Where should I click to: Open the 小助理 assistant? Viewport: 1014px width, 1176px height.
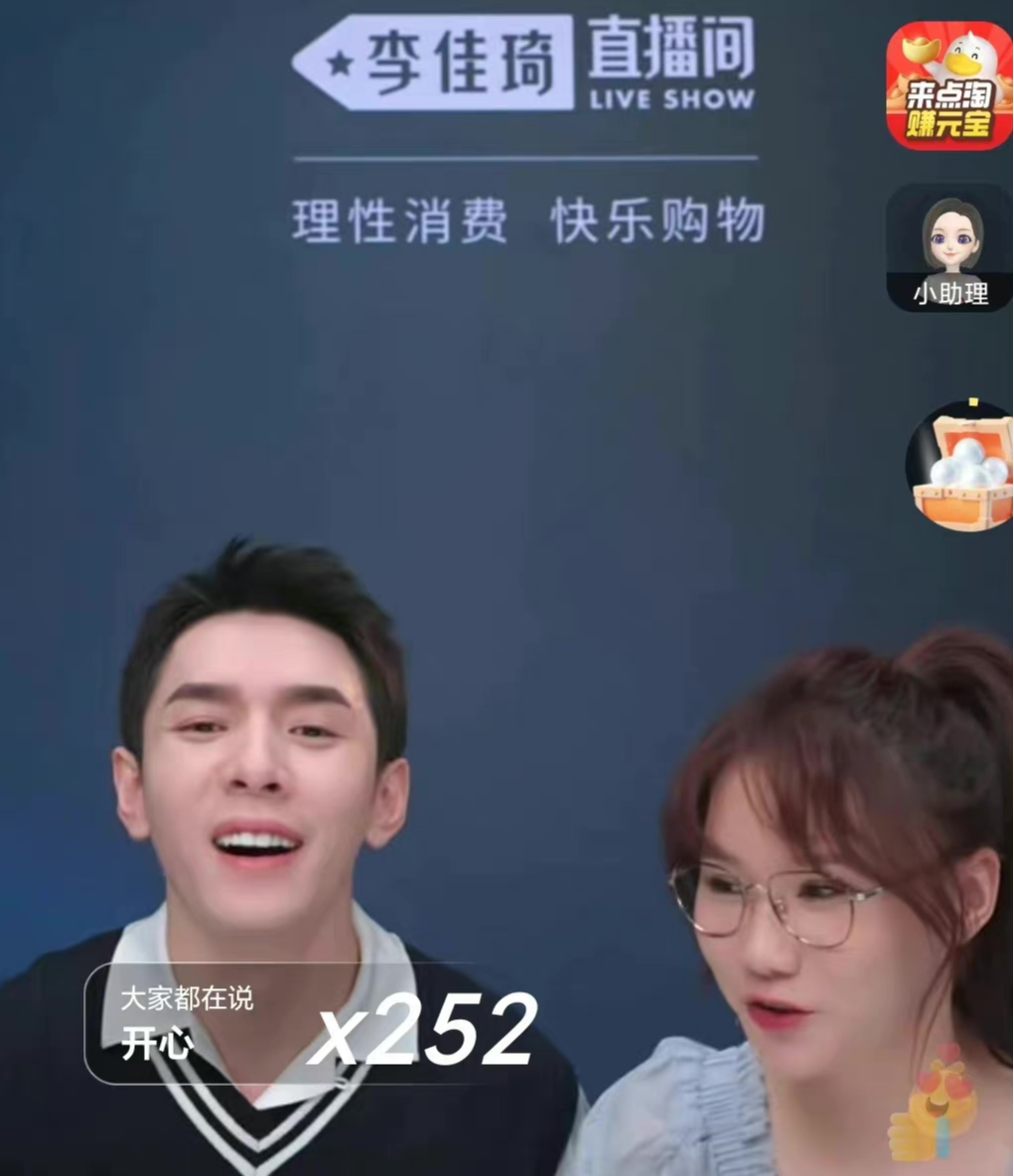pyautogui.click(x=950, y=248)
